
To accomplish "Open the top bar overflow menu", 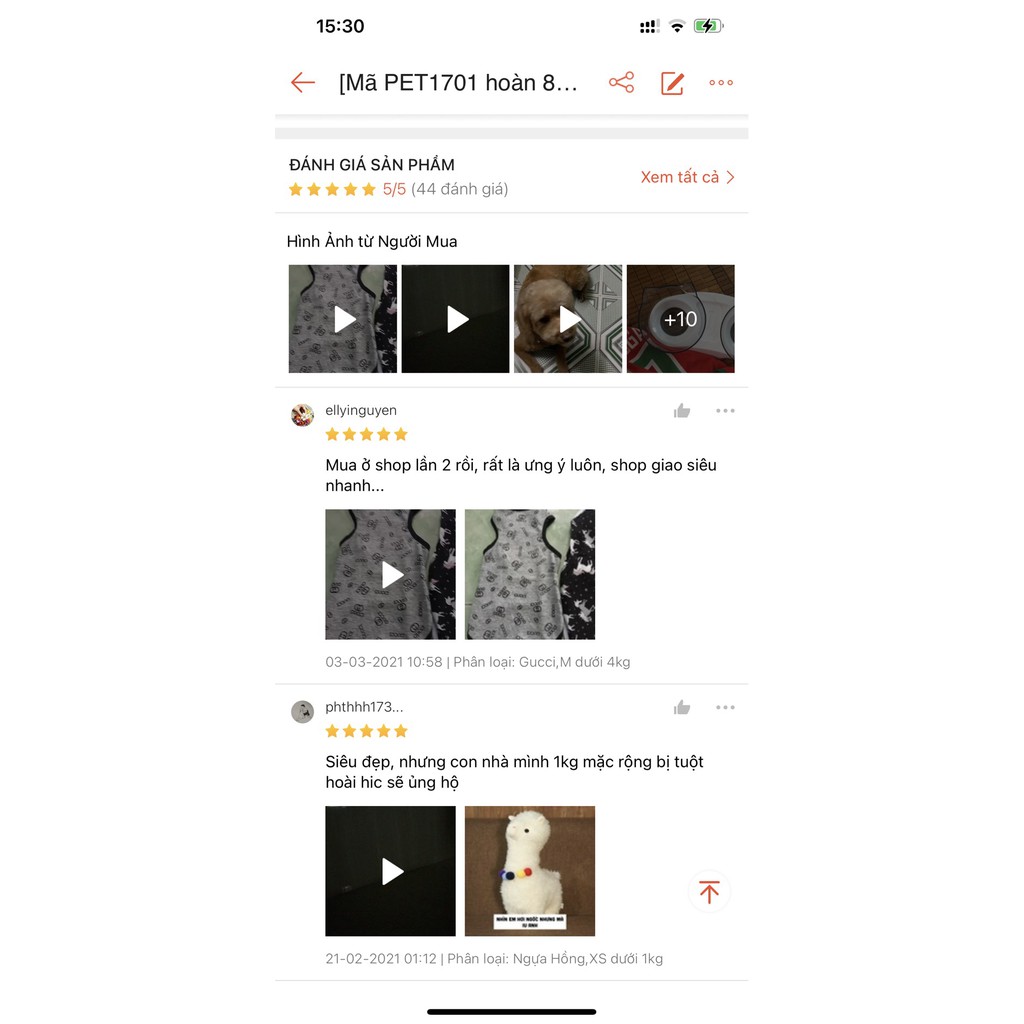I will coord(721,83).
